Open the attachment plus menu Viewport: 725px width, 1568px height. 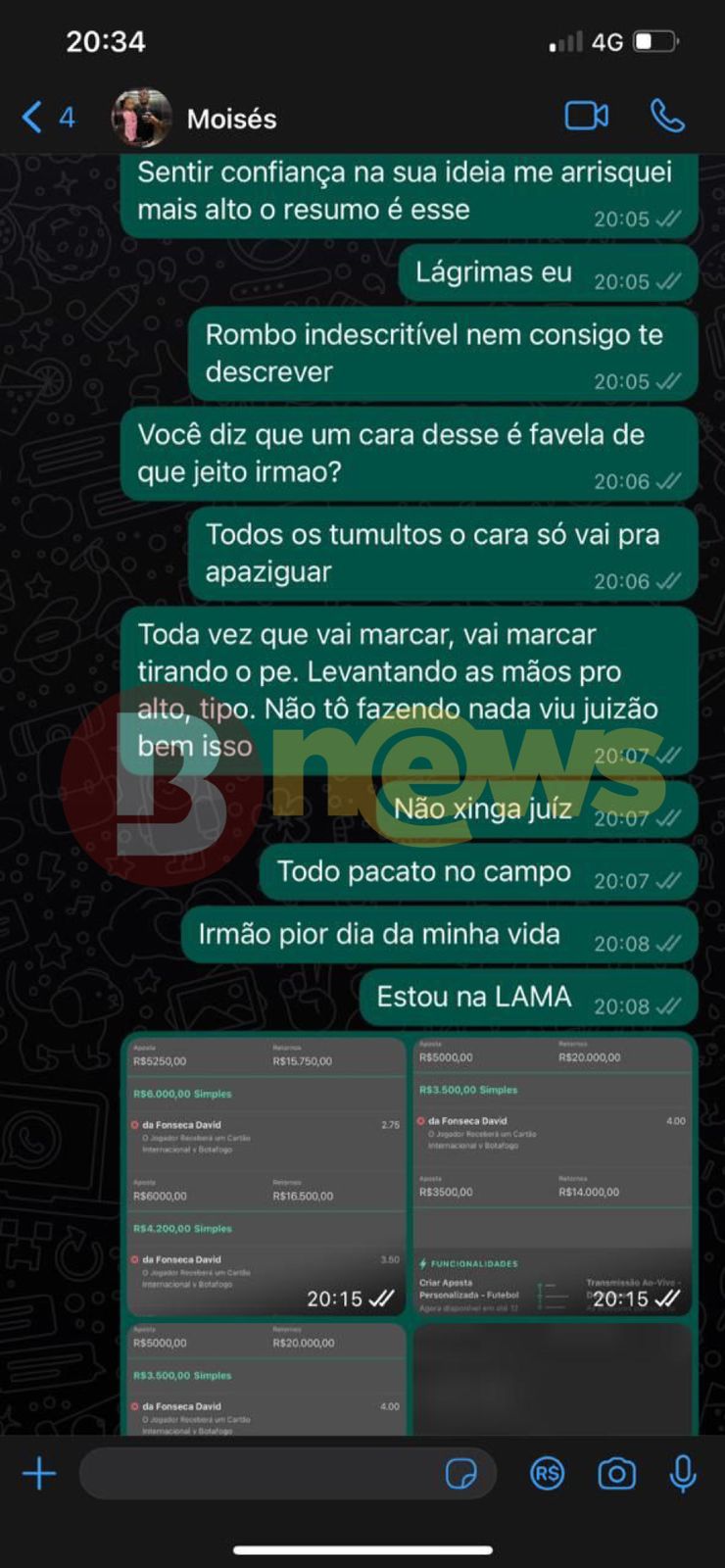(39, 1473)
